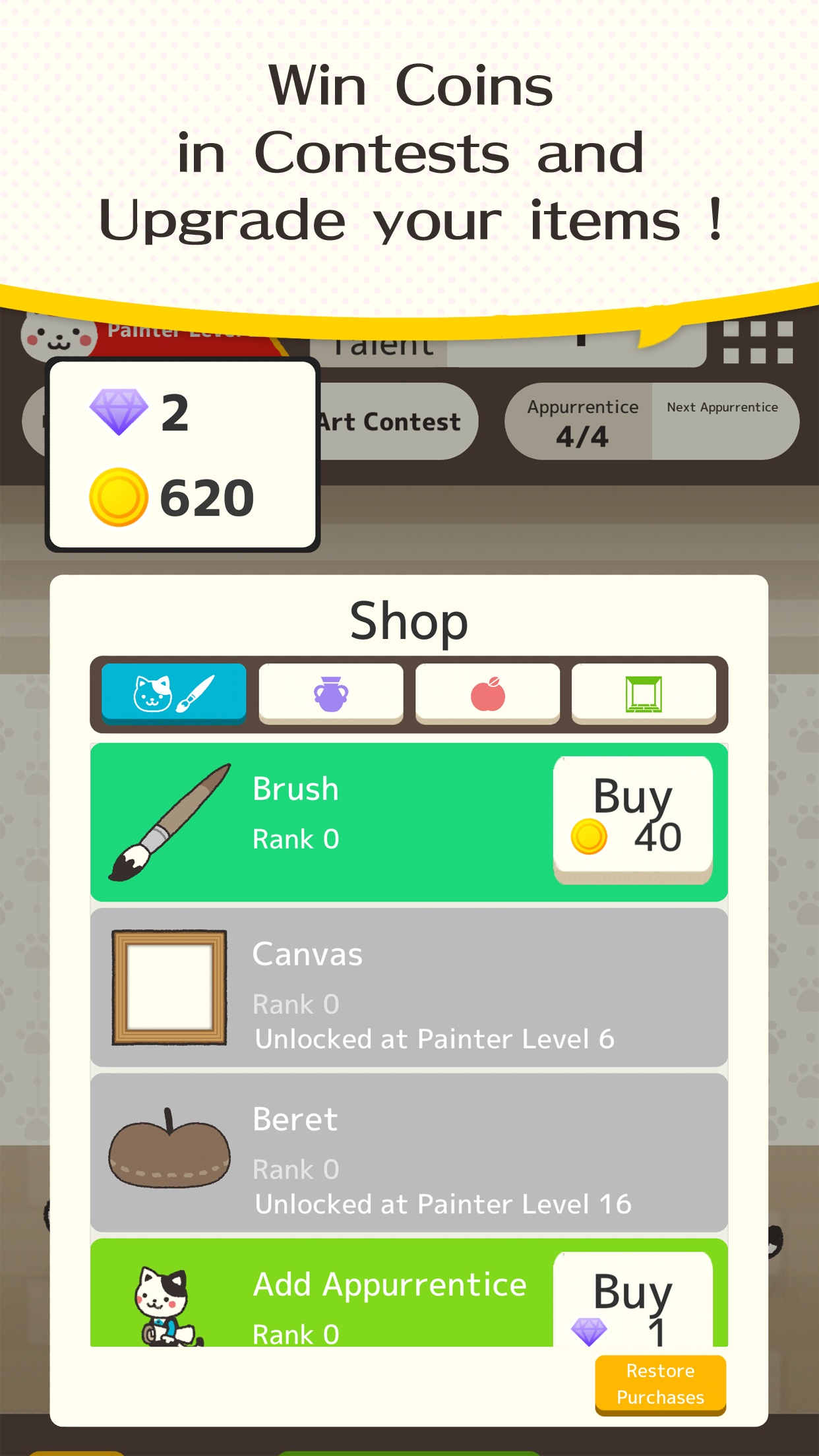
Task: View the Appurrentice 4/4 counter
Action: (581, 422)
